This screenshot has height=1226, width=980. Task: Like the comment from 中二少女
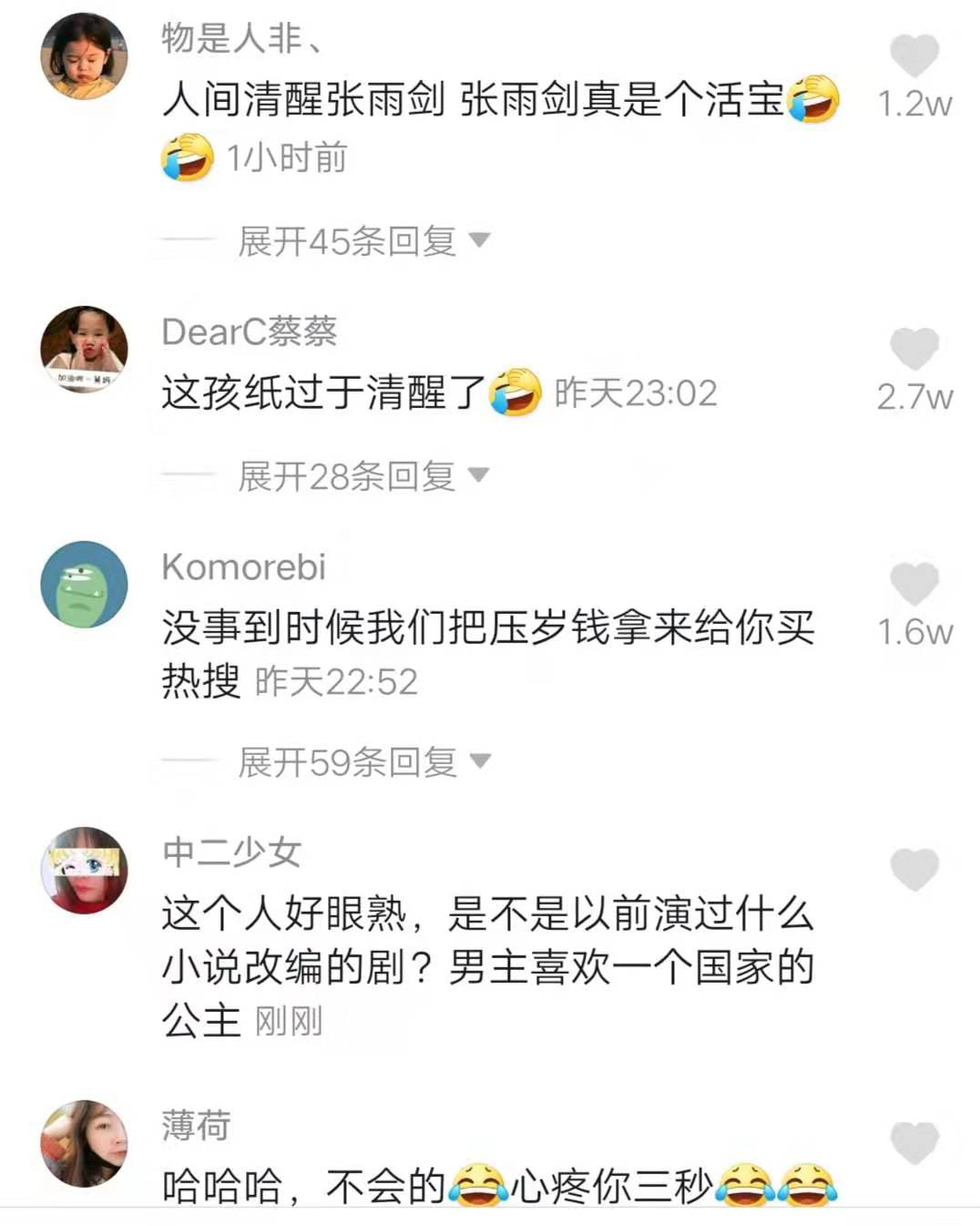click(x=914, y=869)
